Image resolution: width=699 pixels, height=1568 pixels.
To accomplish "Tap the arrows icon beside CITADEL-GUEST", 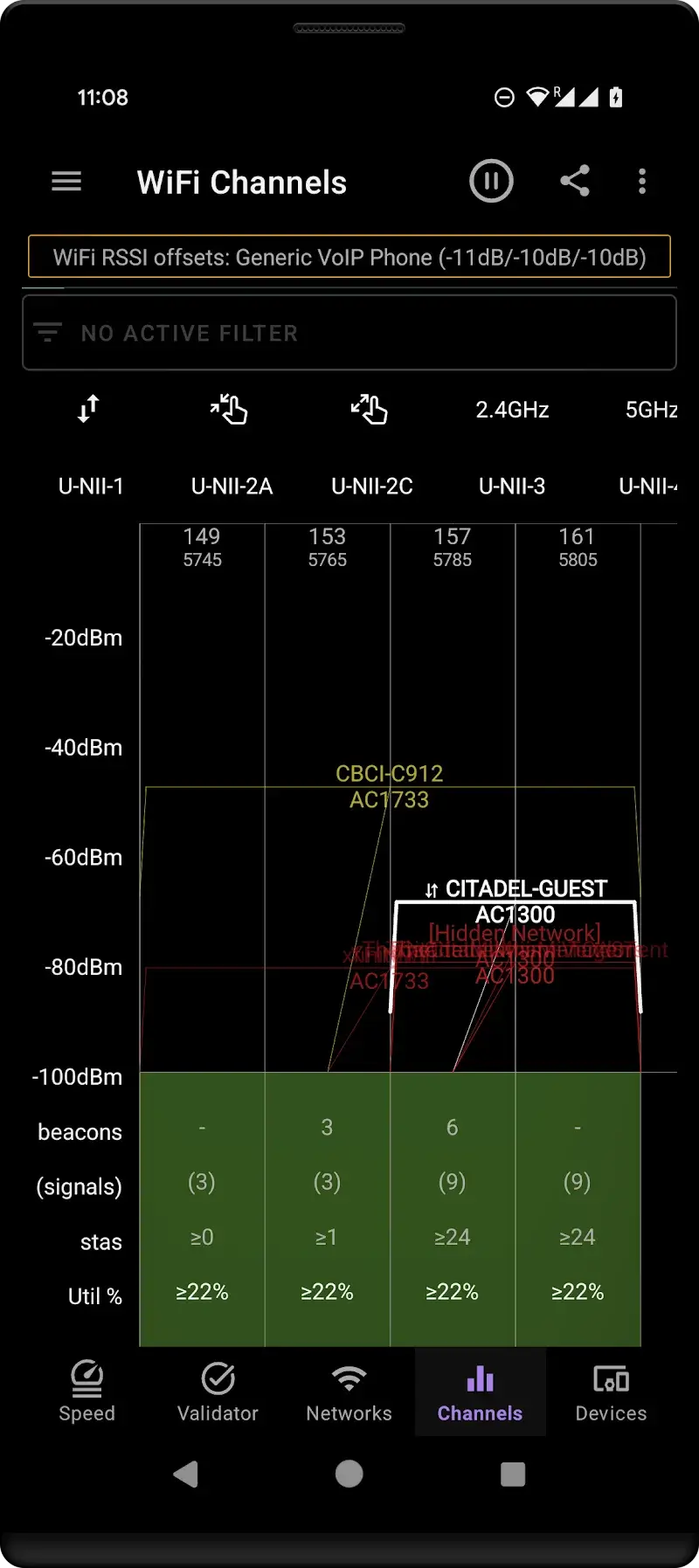I will click(x=430, y=888).
